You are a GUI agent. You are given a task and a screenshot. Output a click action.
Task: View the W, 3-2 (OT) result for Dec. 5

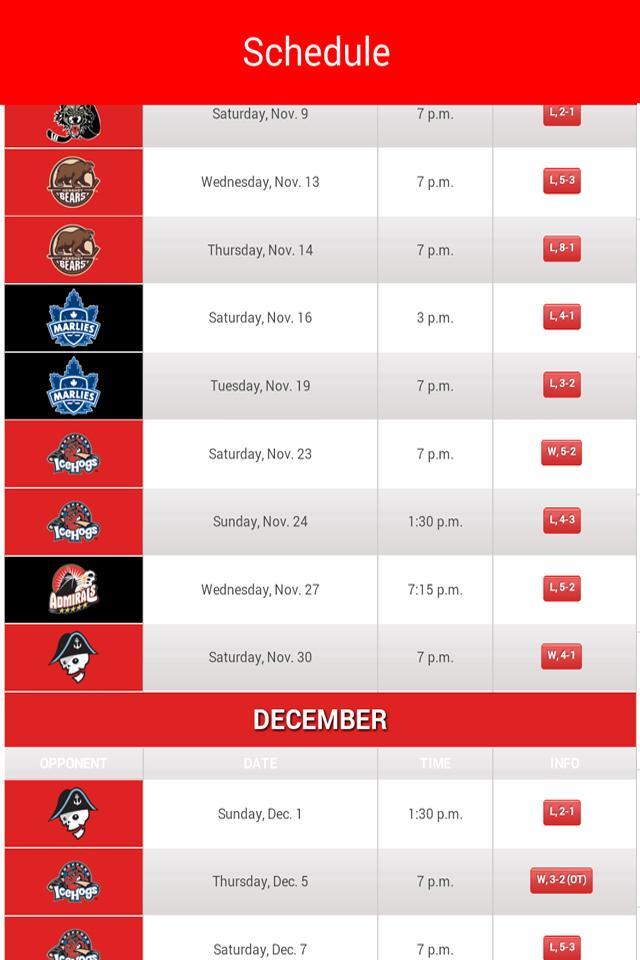coord(562,880)
